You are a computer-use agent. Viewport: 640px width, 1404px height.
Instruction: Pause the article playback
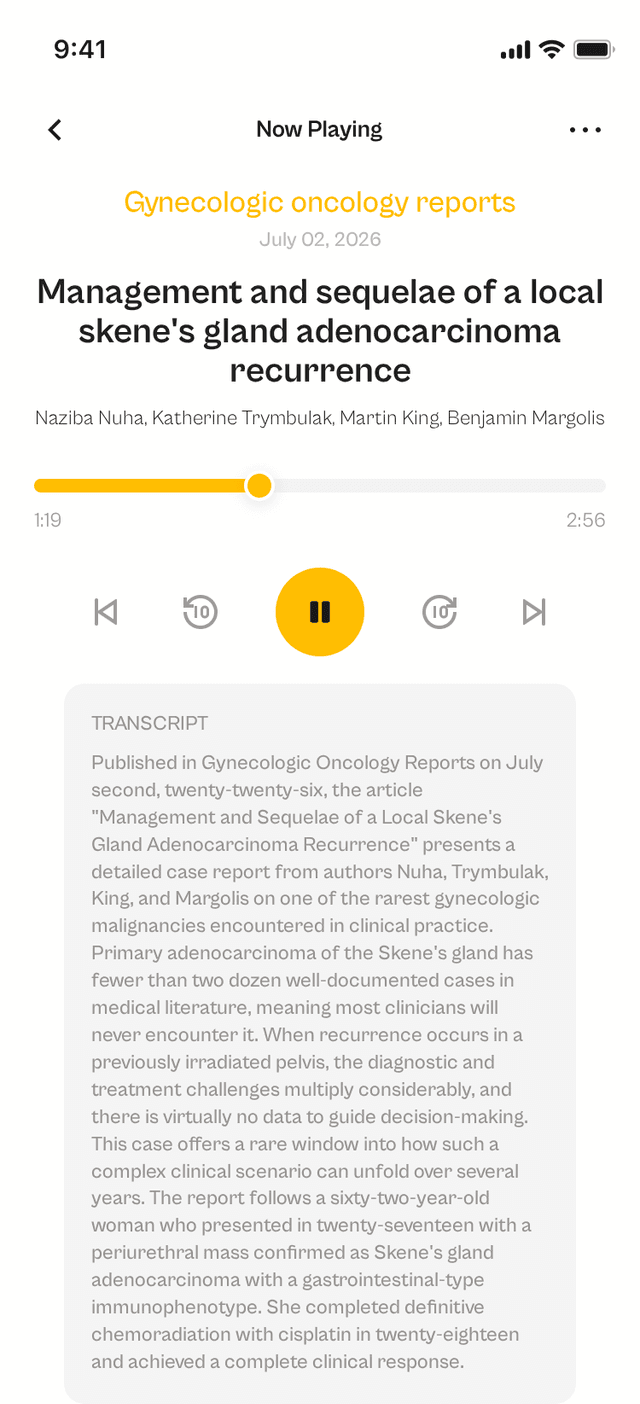320,612
